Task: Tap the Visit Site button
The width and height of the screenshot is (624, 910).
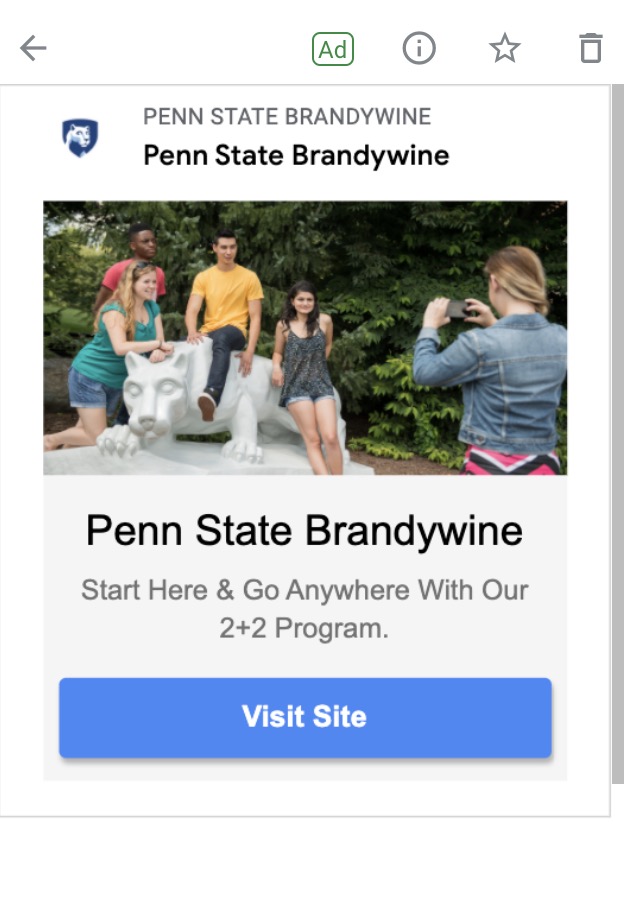Action: 305,717
